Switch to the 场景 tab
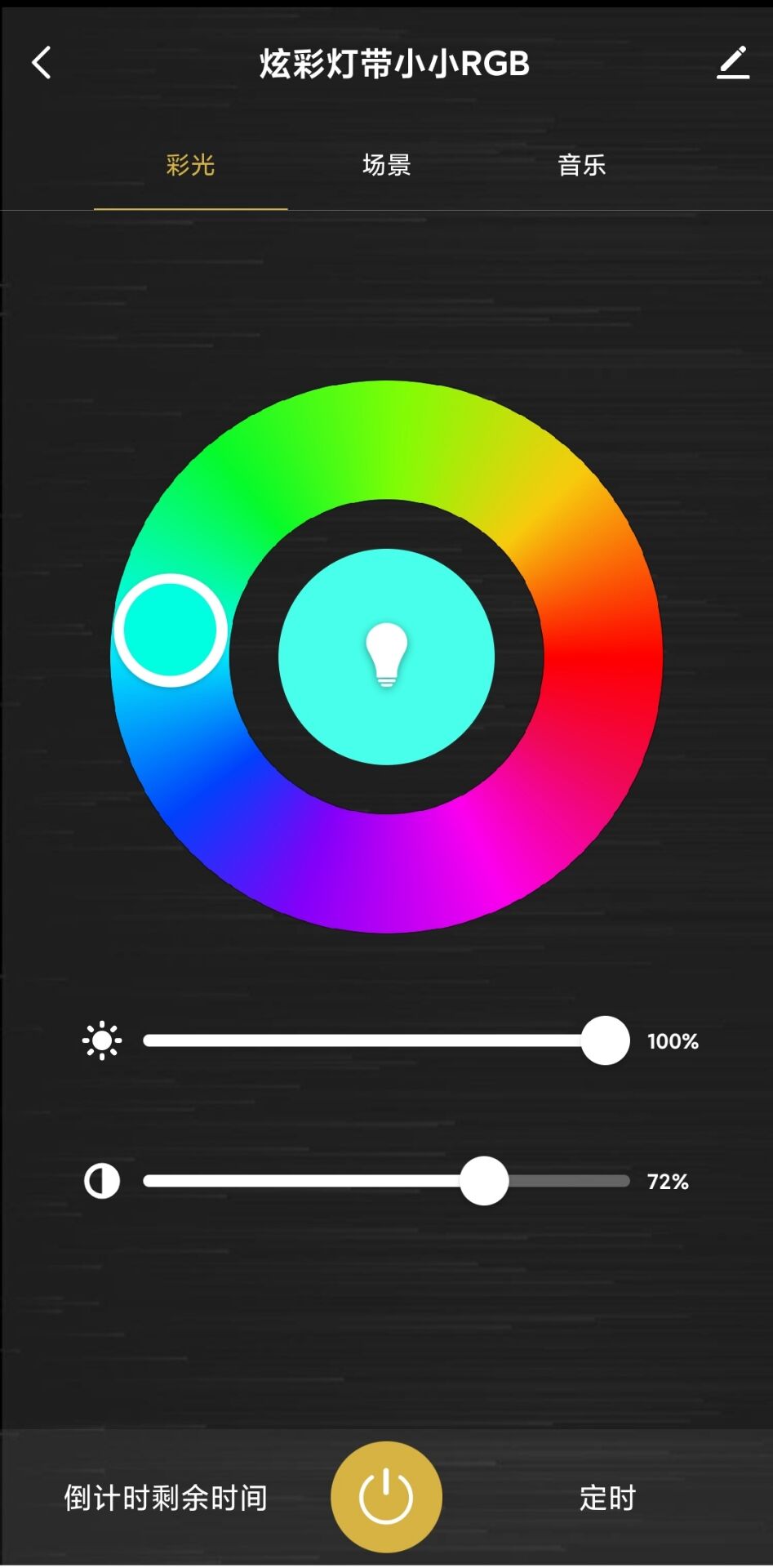The width and height of the screenshot is (773, 1568). [x=386, y=165]
